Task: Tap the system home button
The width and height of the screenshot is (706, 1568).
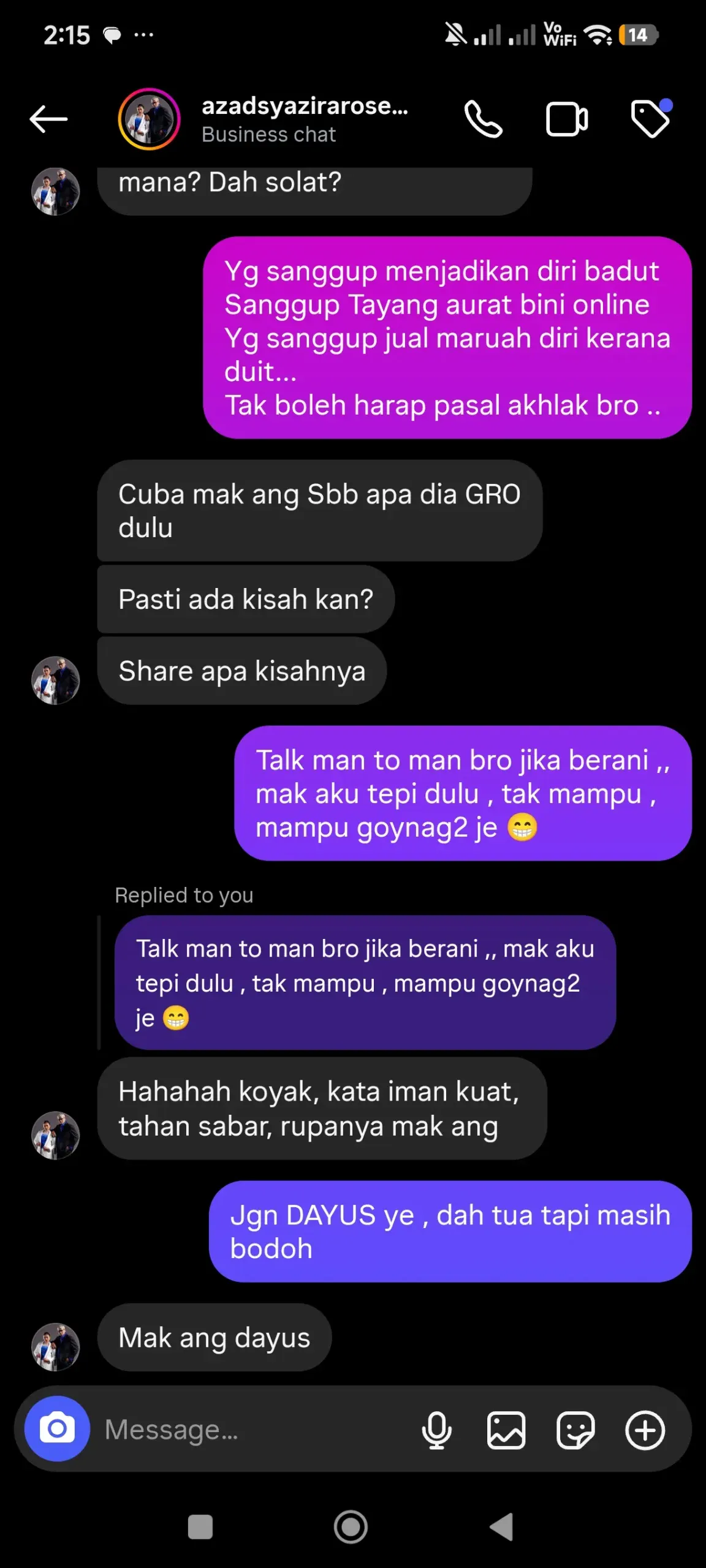Action: 351,1526
